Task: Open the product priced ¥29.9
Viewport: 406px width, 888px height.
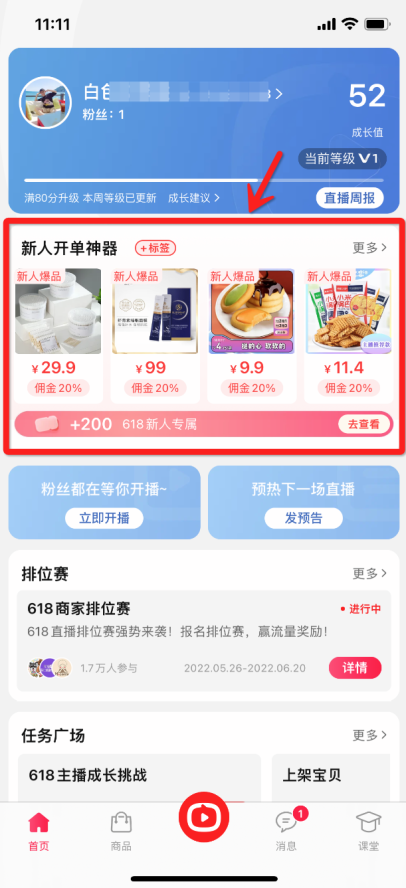Action: pyautogui.click(x=58, y=335)
